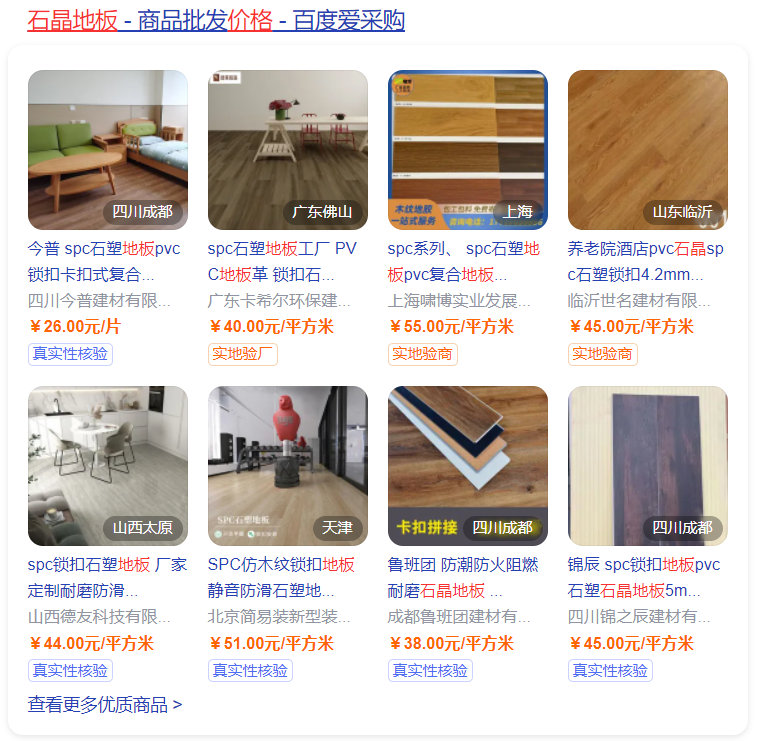764x741 pixels.
Task: Open the 上海 spc系列 石塑地板 product card
Action: pos(467,150)
